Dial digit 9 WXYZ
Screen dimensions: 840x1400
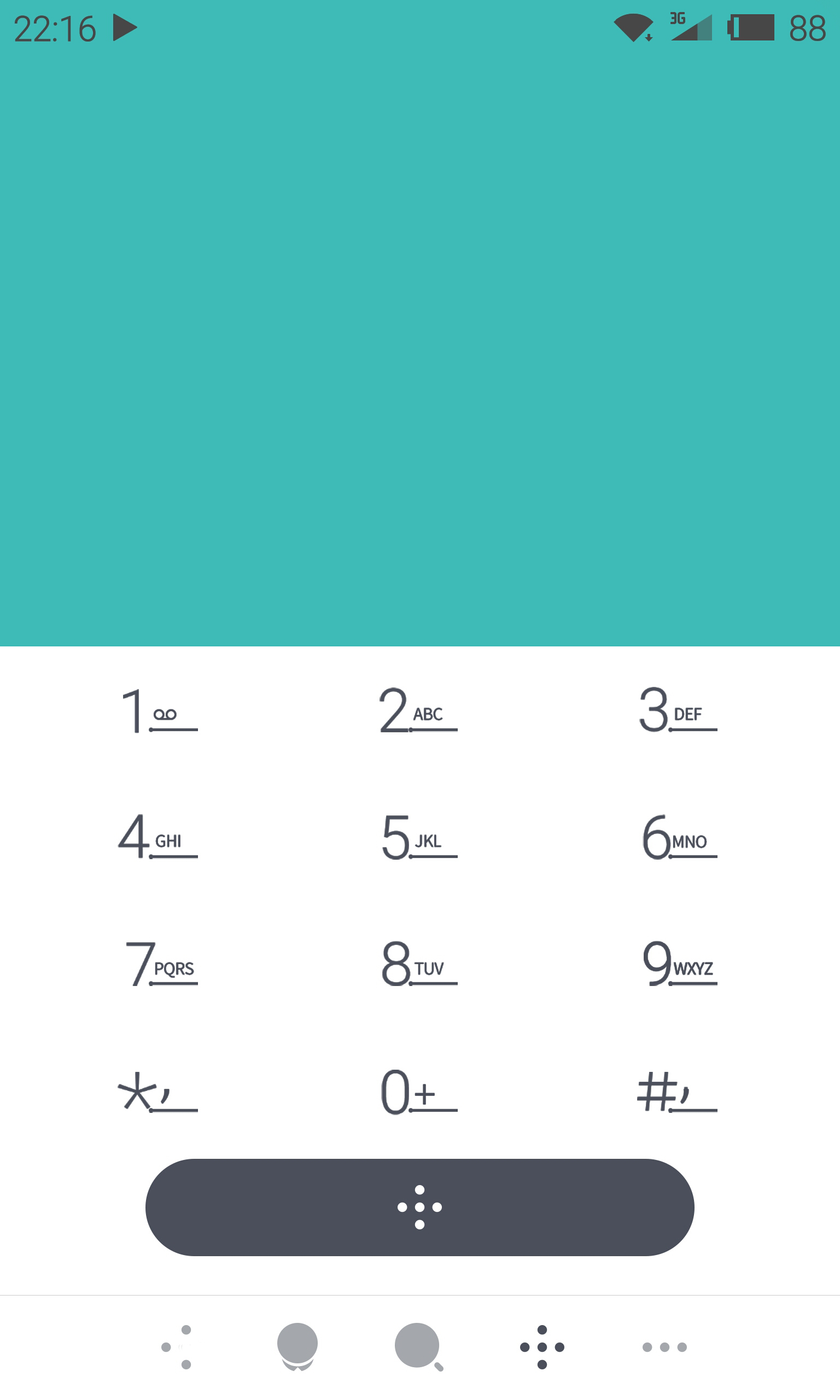[x=678, y=964]
